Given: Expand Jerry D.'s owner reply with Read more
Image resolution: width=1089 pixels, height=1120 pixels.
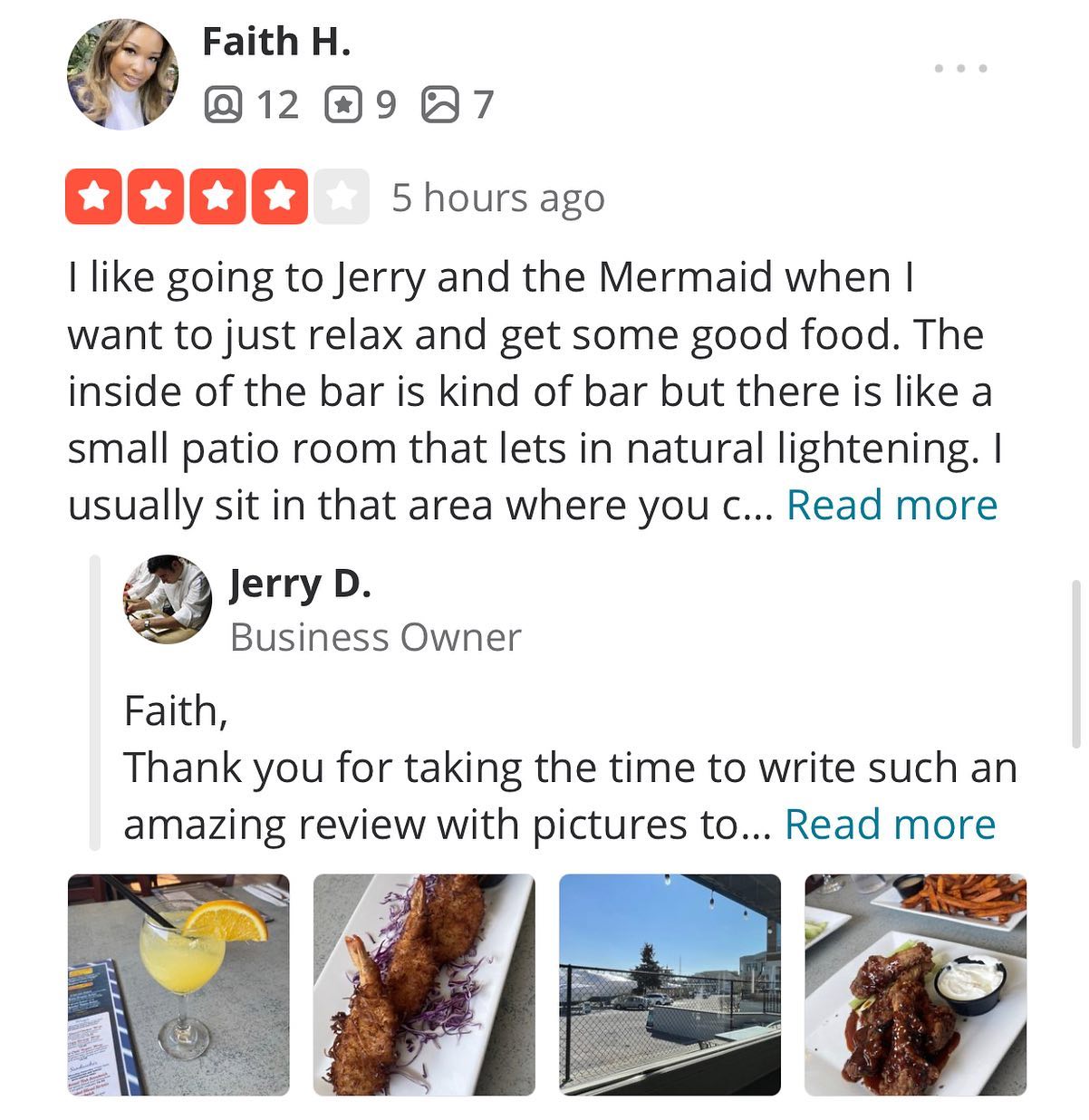Looking at the screenshot, I should coord(890,825).
